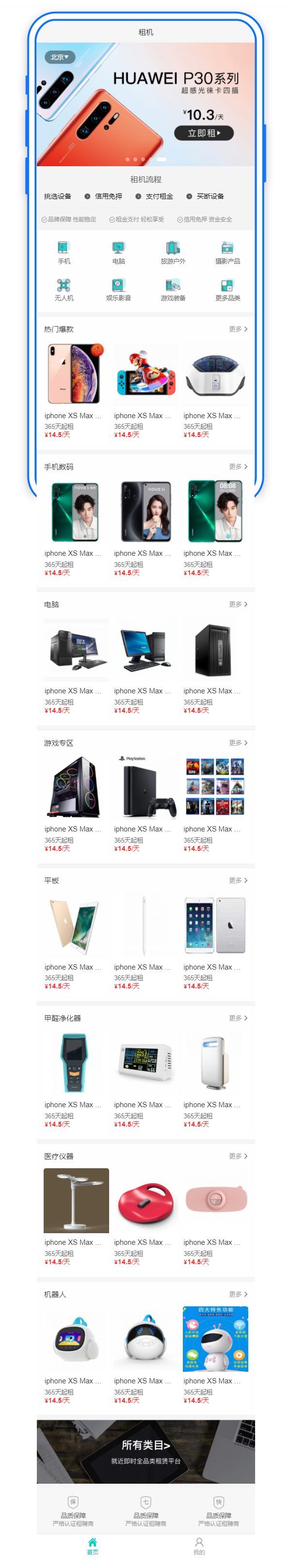Screen dimensions: 291x1568
Task: Open the 摄影产品 category
Action: point(227,252)
